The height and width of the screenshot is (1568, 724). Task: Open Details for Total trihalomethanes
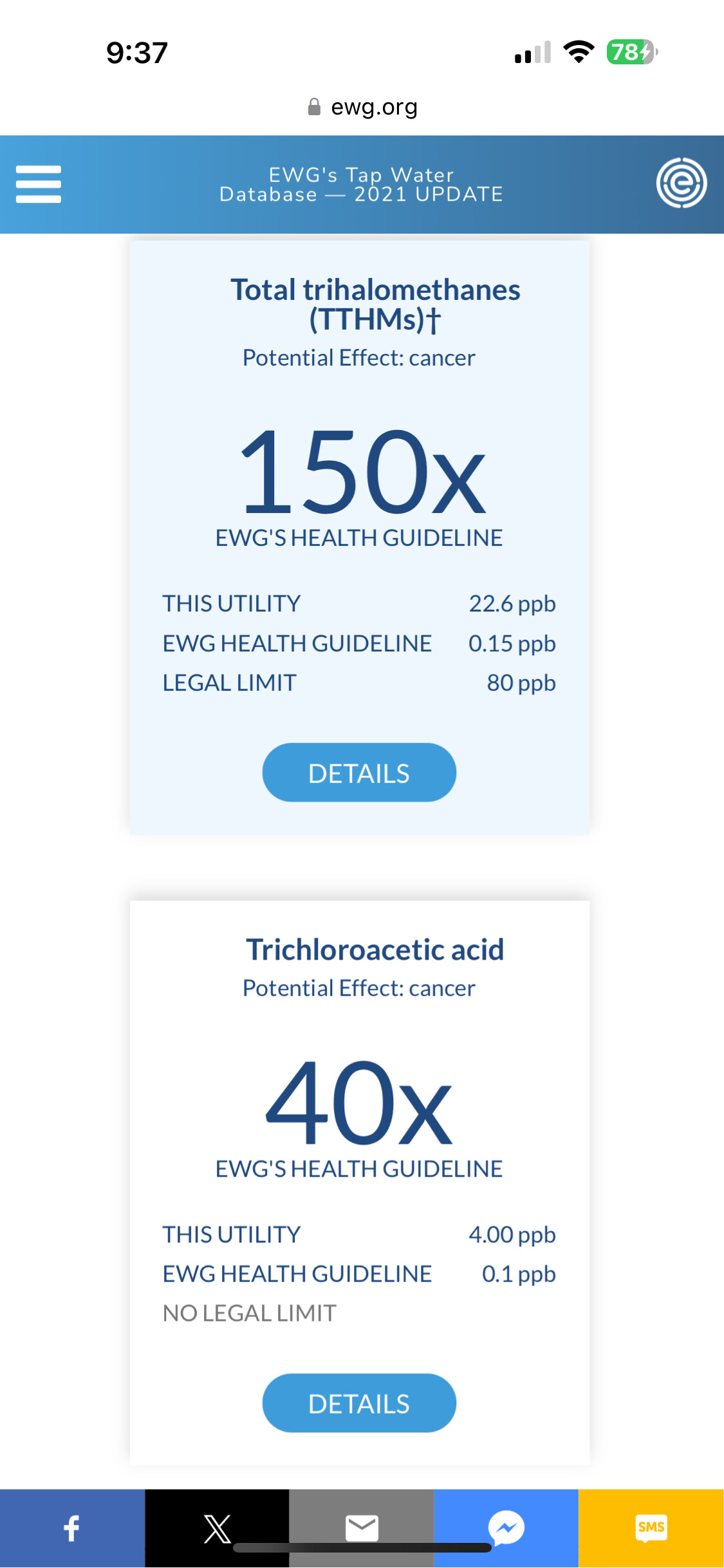tap(359, 772)
